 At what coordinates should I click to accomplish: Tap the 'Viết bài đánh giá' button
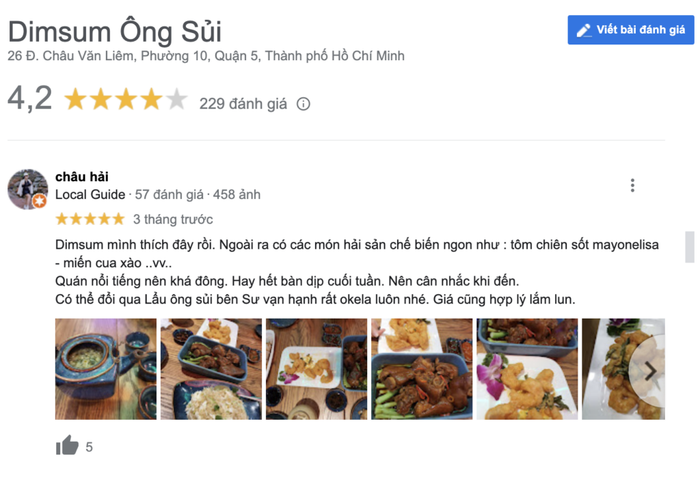click(x=631, y=30)
